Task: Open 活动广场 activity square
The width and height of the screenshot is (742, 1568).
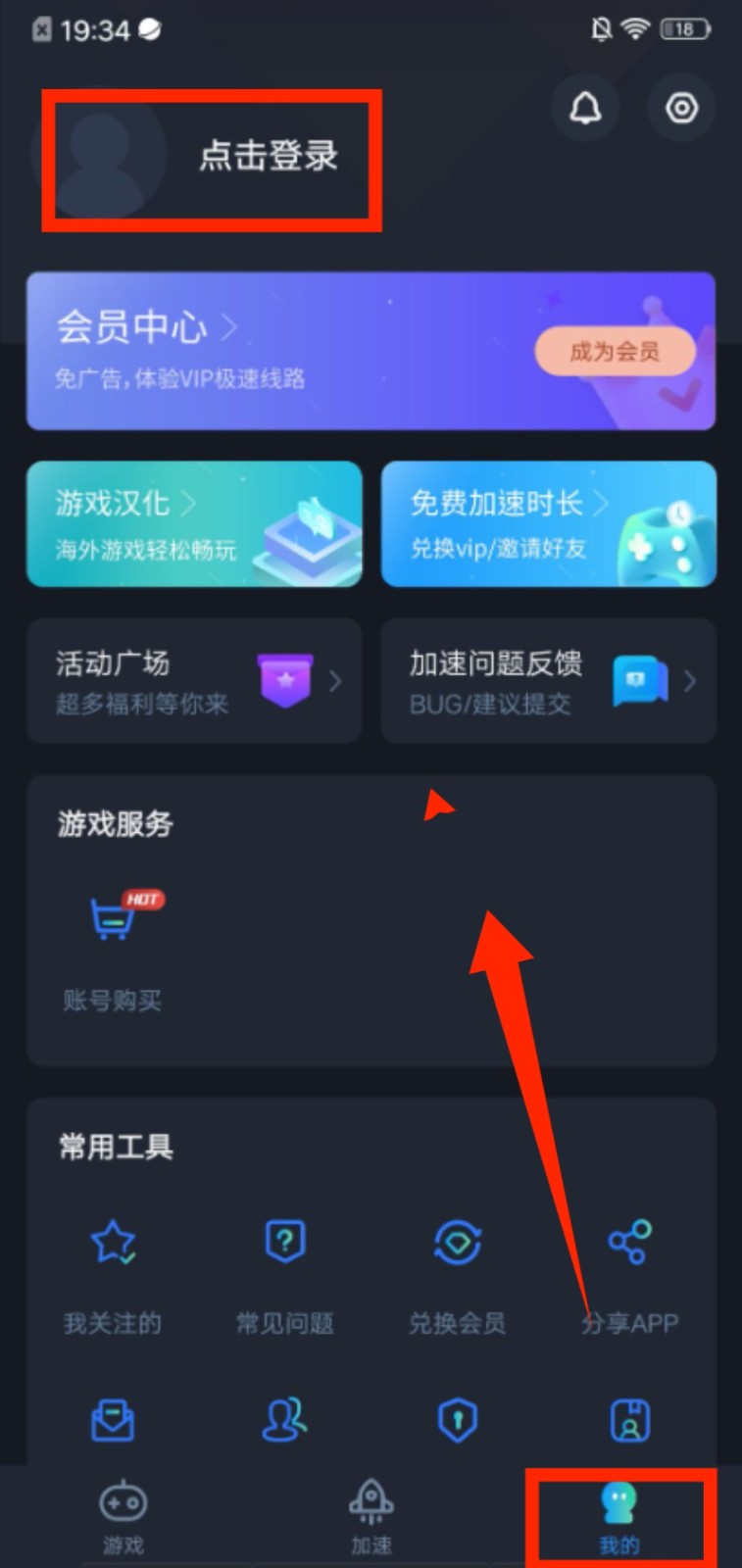Action: (x=194, y=680)
